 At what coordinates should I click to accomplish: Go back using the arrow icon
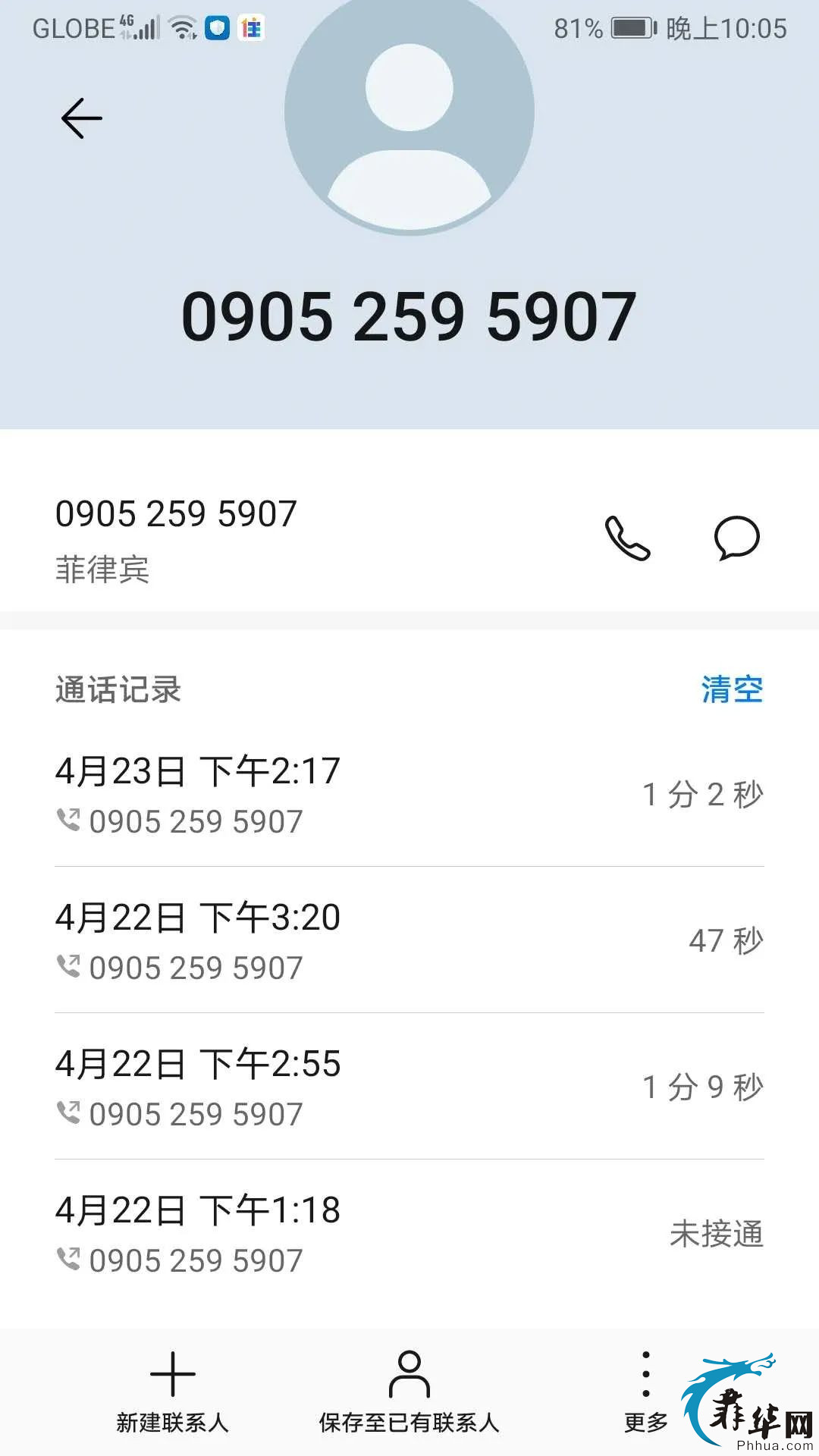pos(82,118)
